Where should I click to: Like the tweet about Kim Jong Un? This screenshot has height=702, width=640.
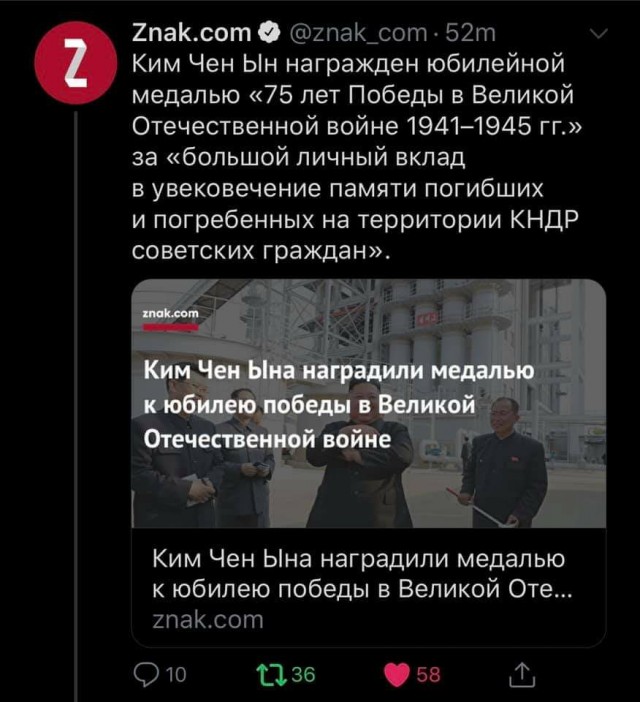(397, 674)
